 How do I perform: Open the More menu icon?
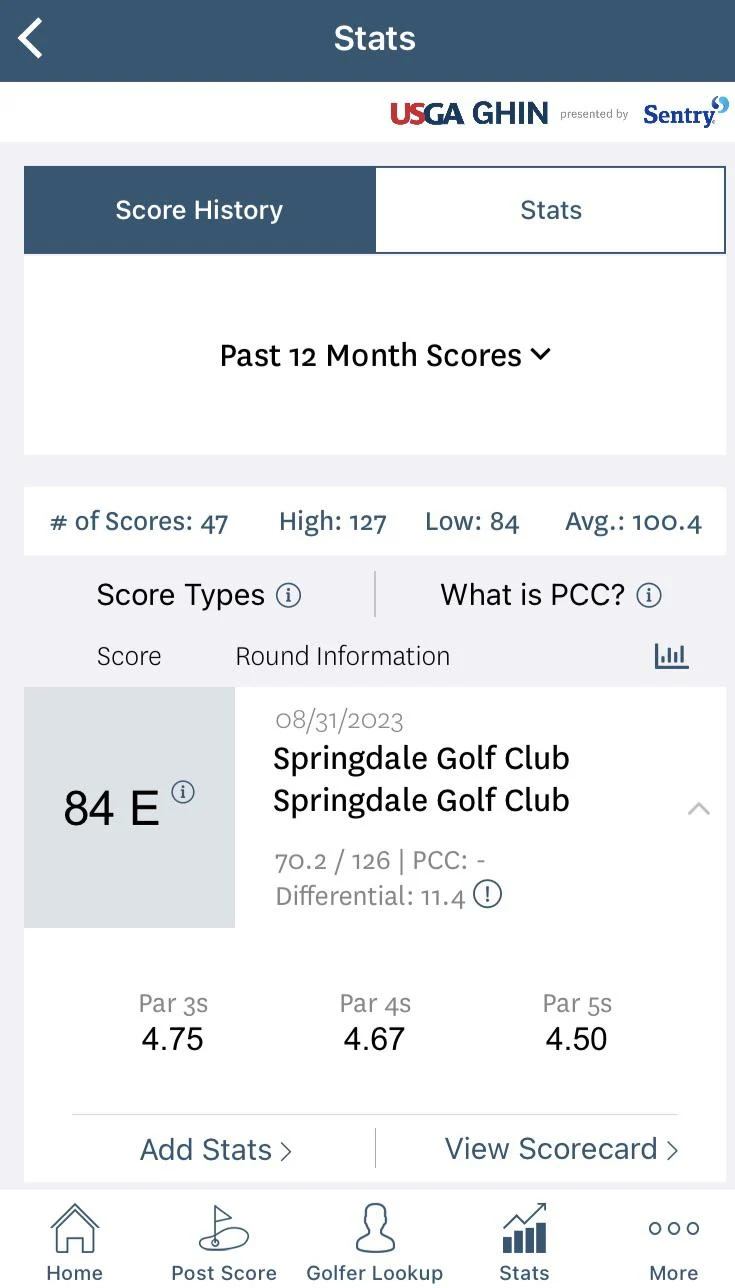click(672, 1229)
